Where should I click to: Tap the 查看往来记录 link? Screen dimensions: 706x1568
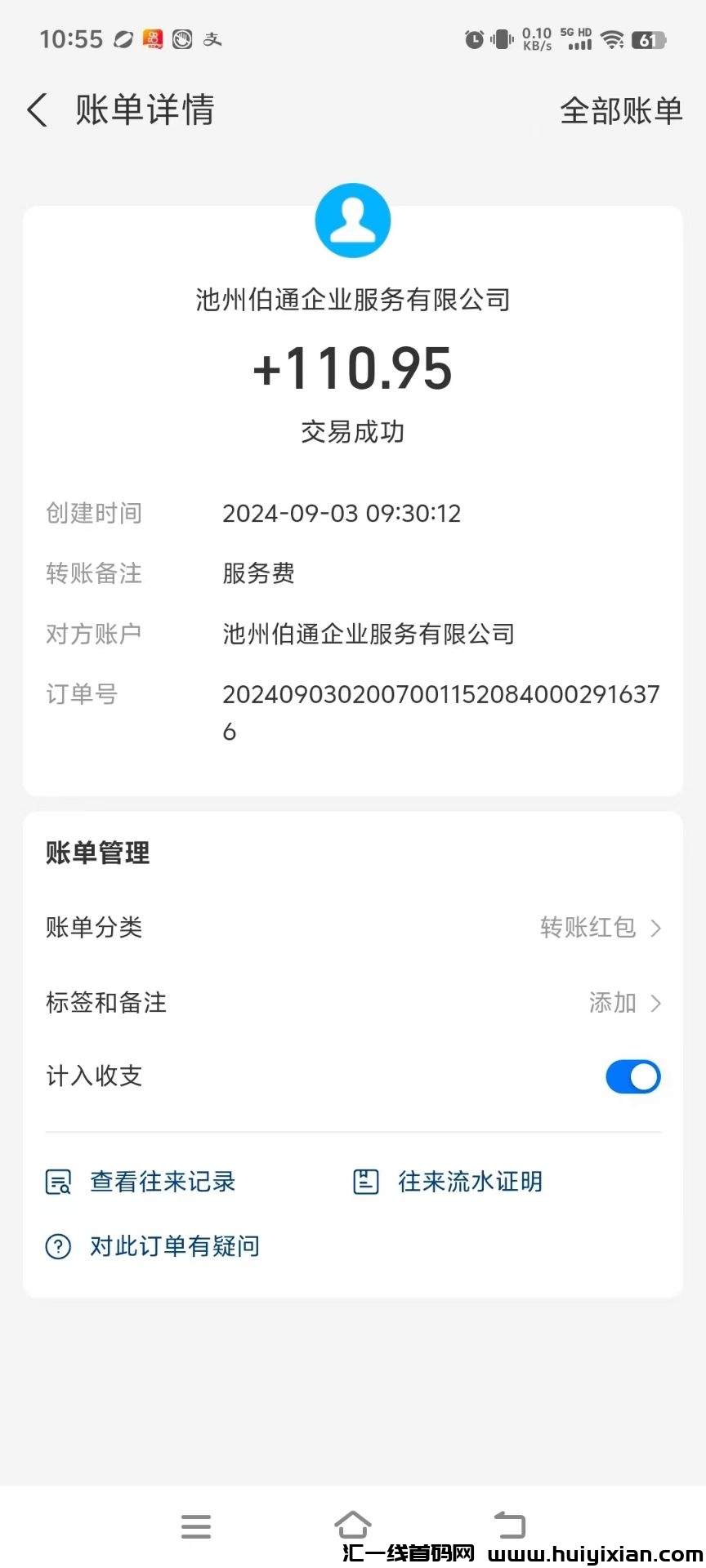(162, 1181)
